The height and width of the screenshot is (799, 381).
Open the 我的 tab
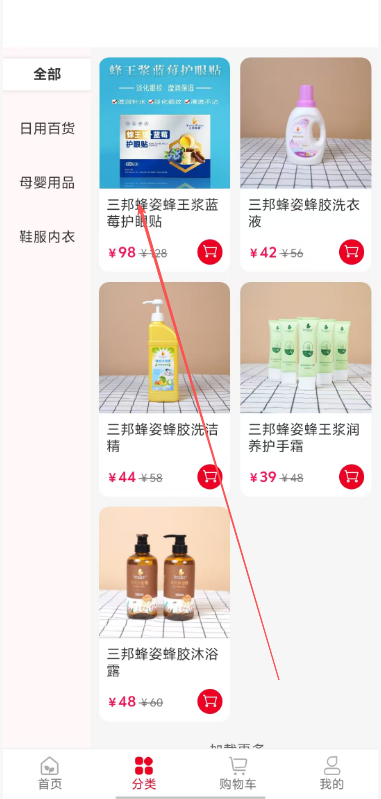tap(332, 774)
